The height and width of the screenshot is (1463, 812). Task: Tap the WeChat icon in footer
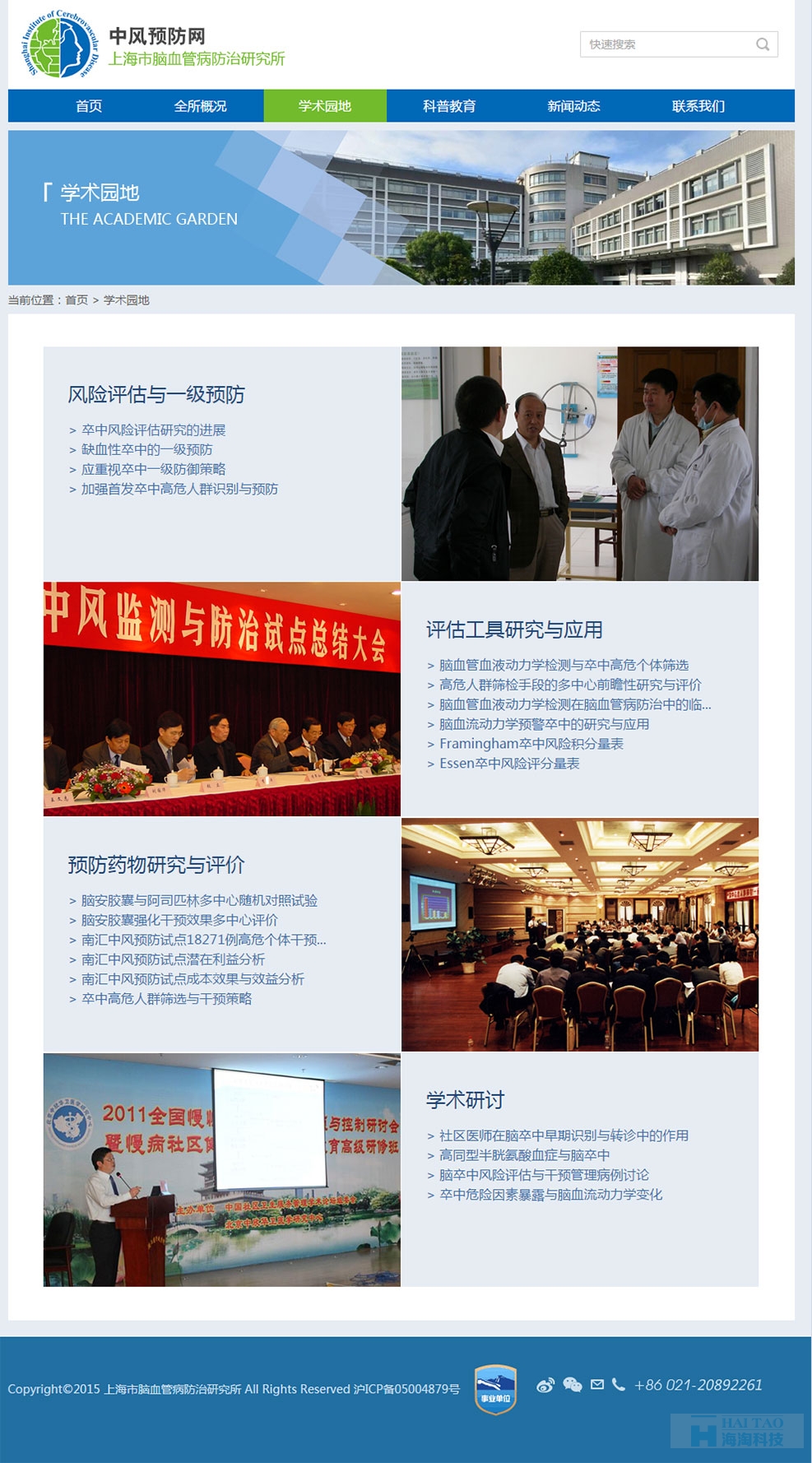[x=573, y=1386]
